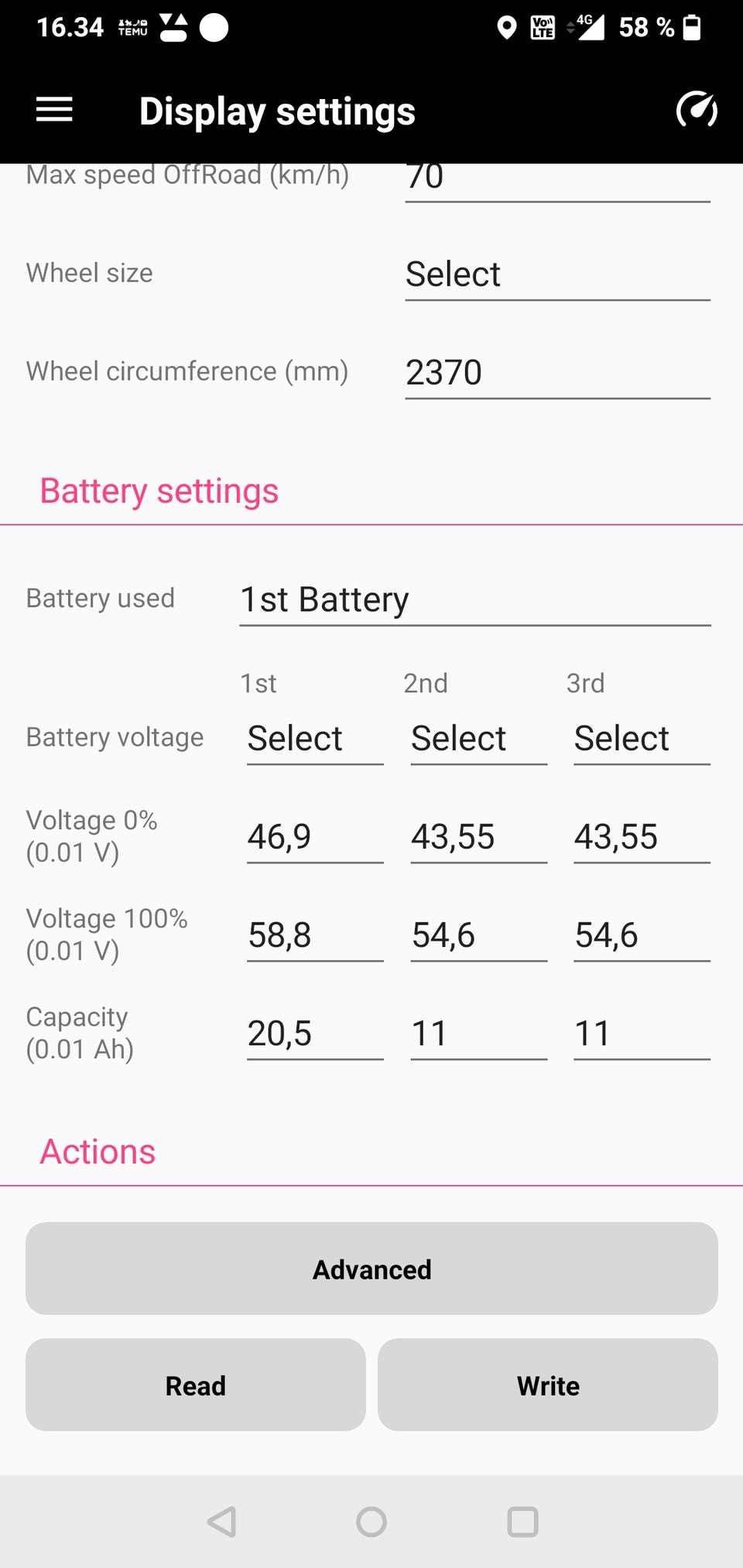This screenshot has width=743, height=1568.
Task: Edit 3rd battery Voltage 100% field
Action: pos(641,935)
